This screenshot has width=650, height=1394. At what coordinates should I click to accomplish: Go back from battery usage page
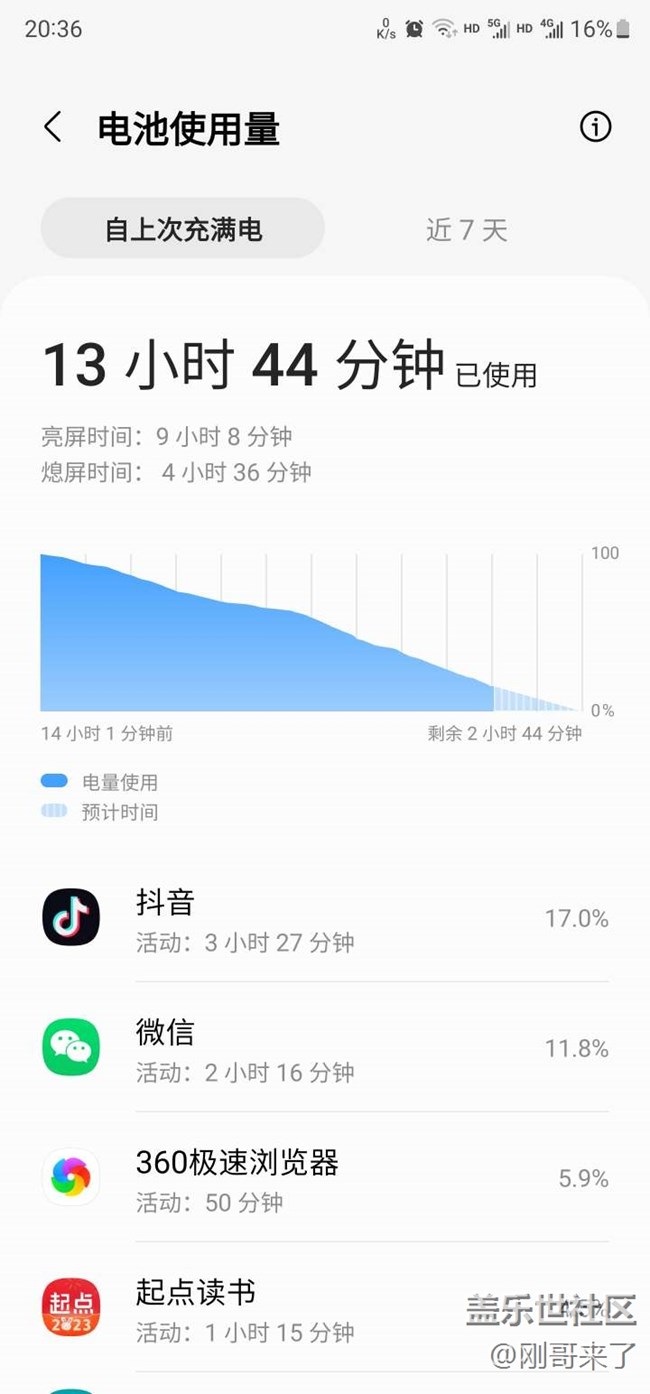[x=53, y=128]
